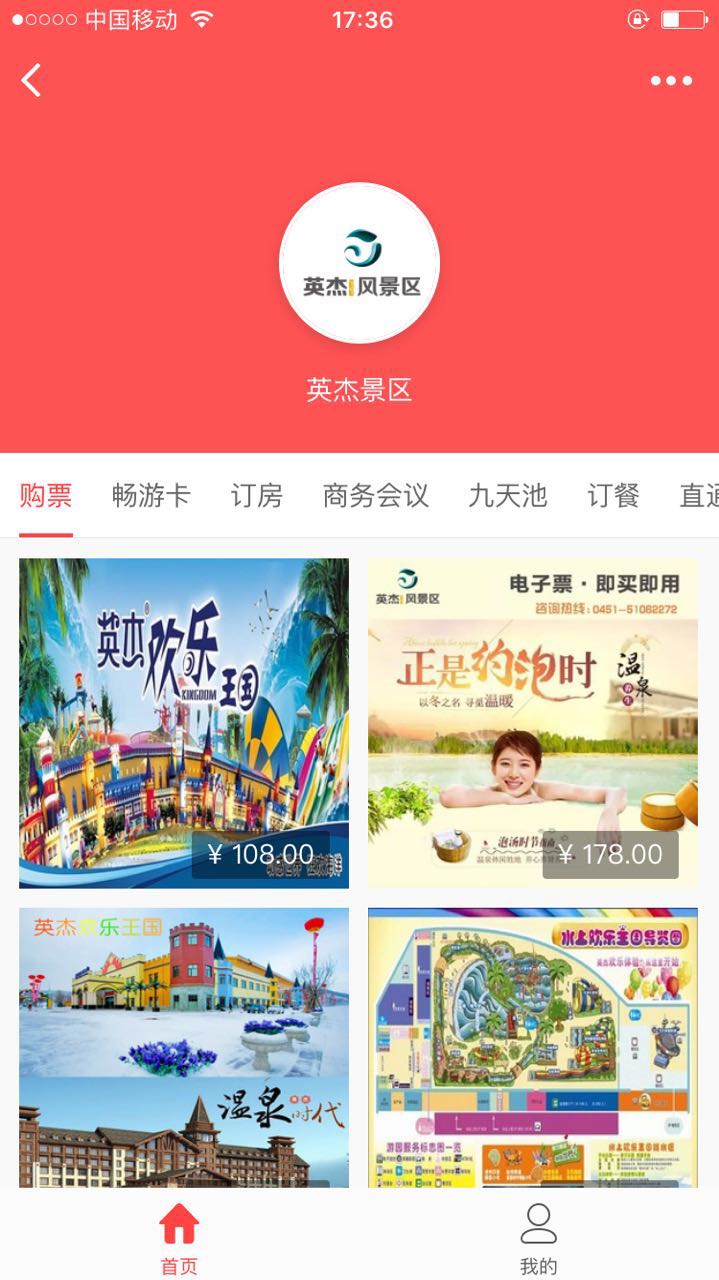This screenshot has height=1280, width=719.
Task: Open the hot spring ticket card priced ¥178.00
Action: 533,723
